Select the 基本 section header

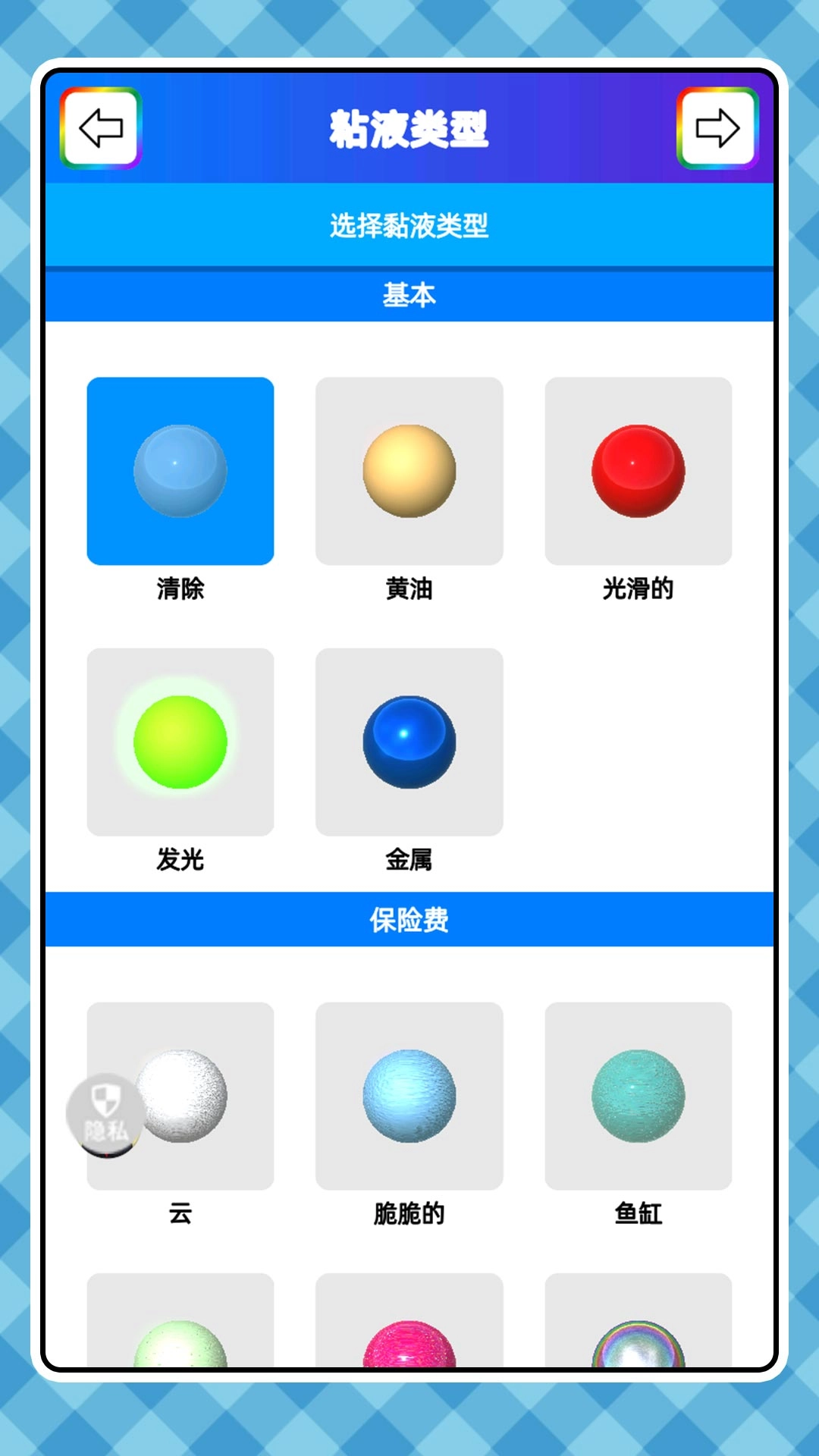click(x=409, y=295)
